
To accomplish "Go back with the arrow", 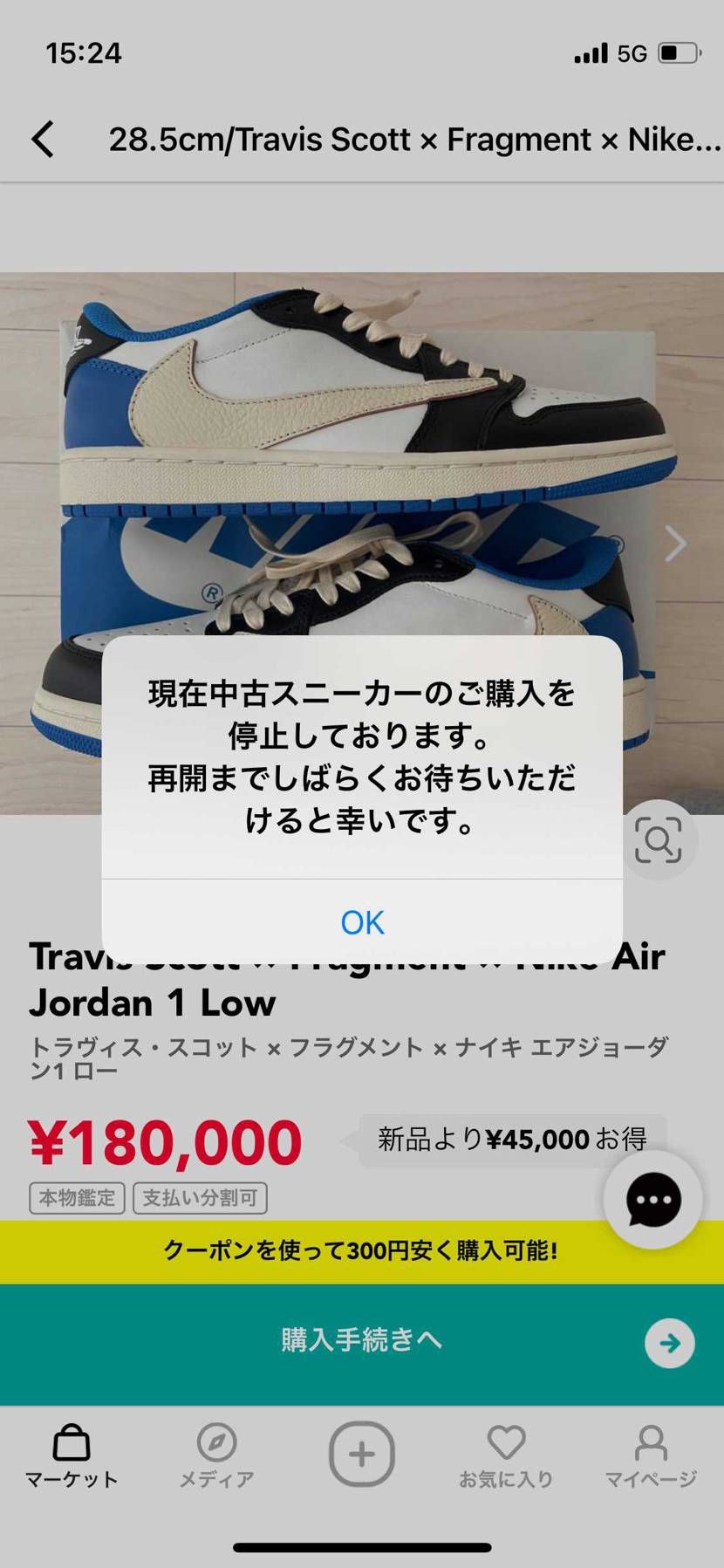I will [44, 140].
